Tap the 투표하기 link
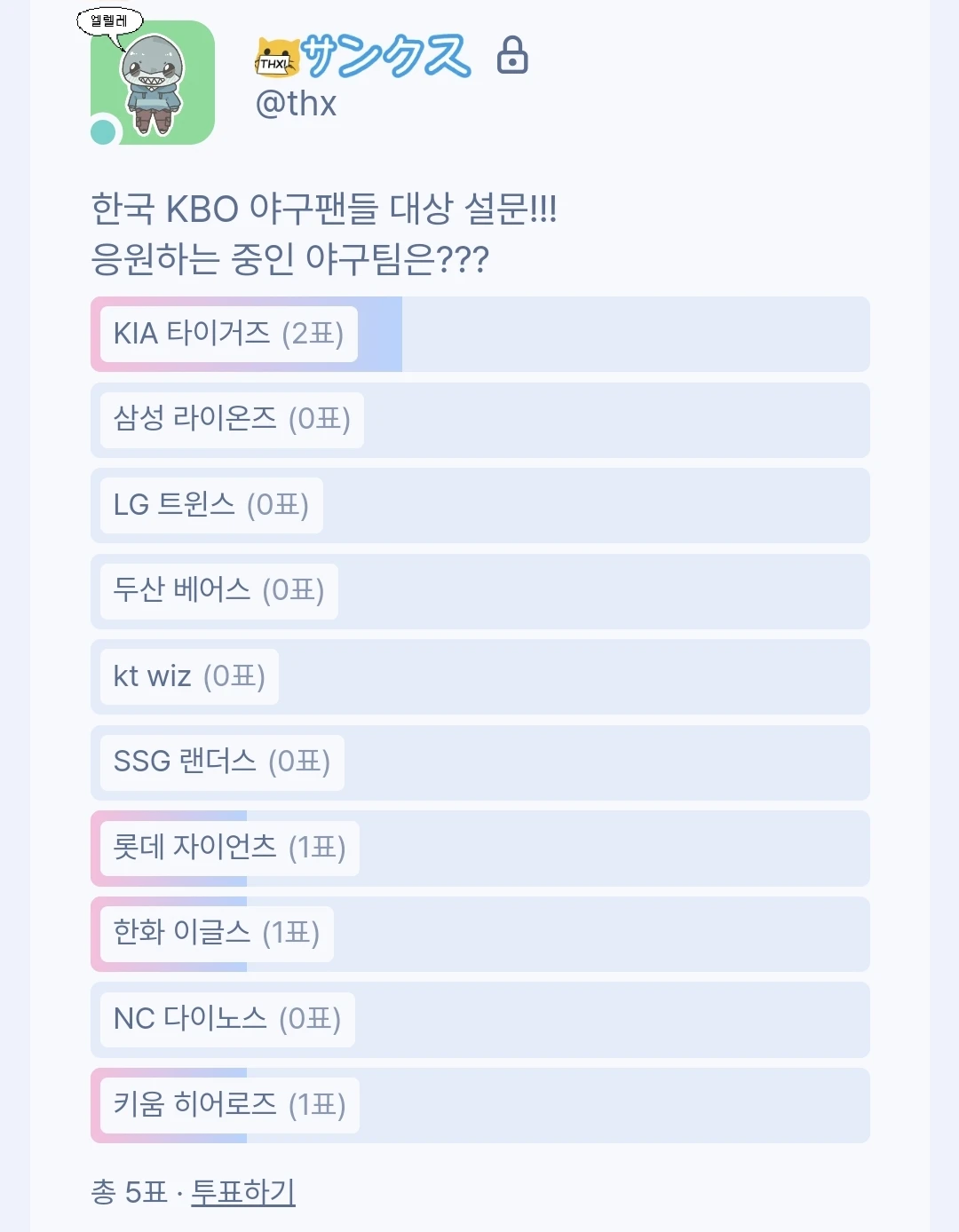The height and width of the screenshot is (1232, 959). point(243,1191)
